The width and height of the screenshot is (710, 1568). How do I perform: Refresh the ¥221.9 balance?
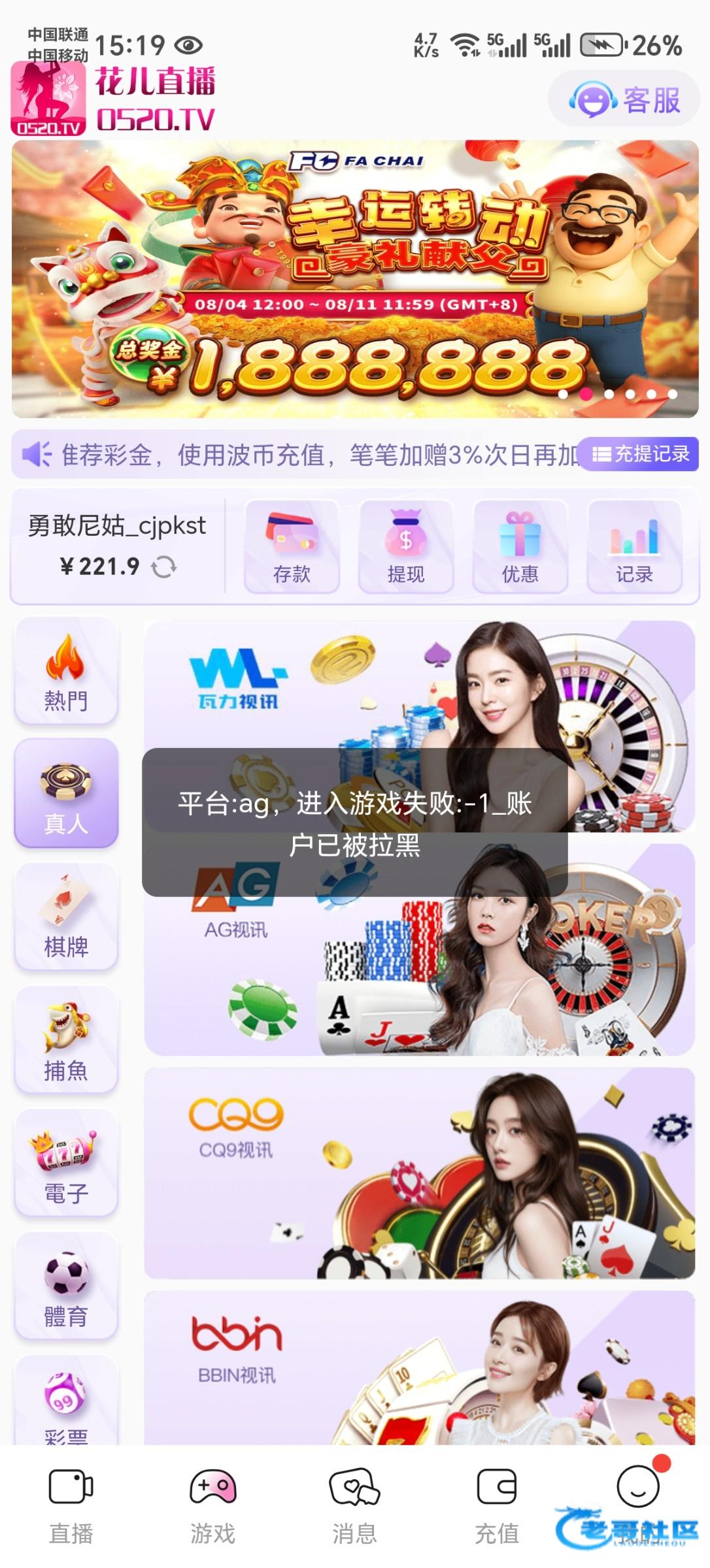163,566
